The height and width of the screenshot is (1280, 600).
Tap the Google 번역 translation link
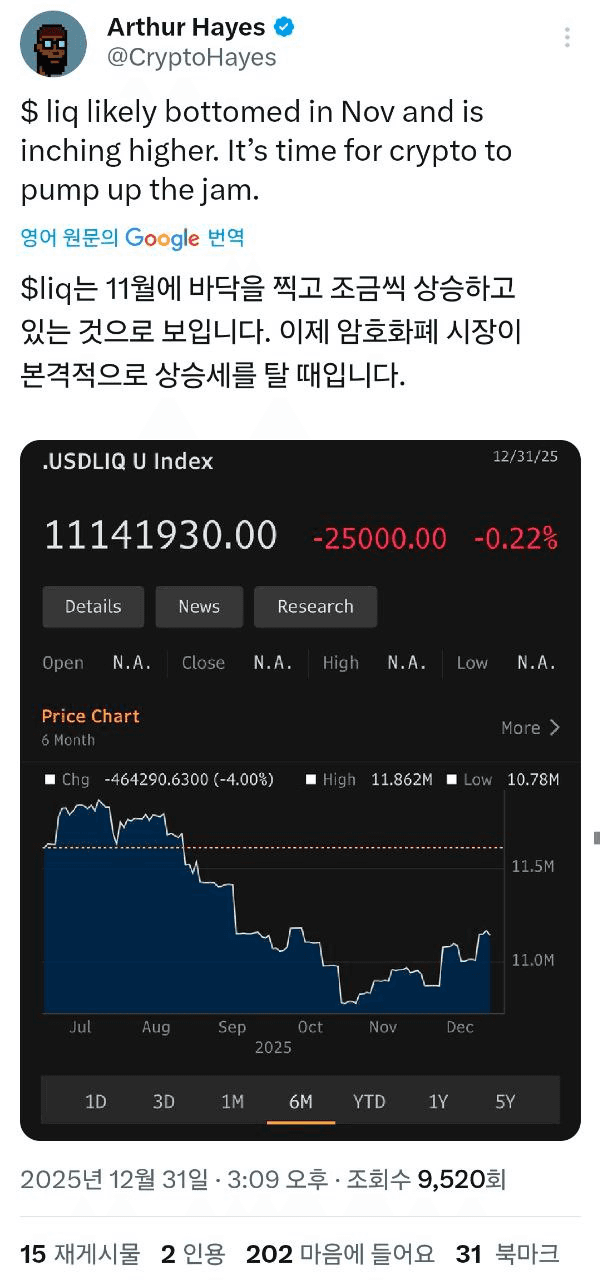[132, 238]
